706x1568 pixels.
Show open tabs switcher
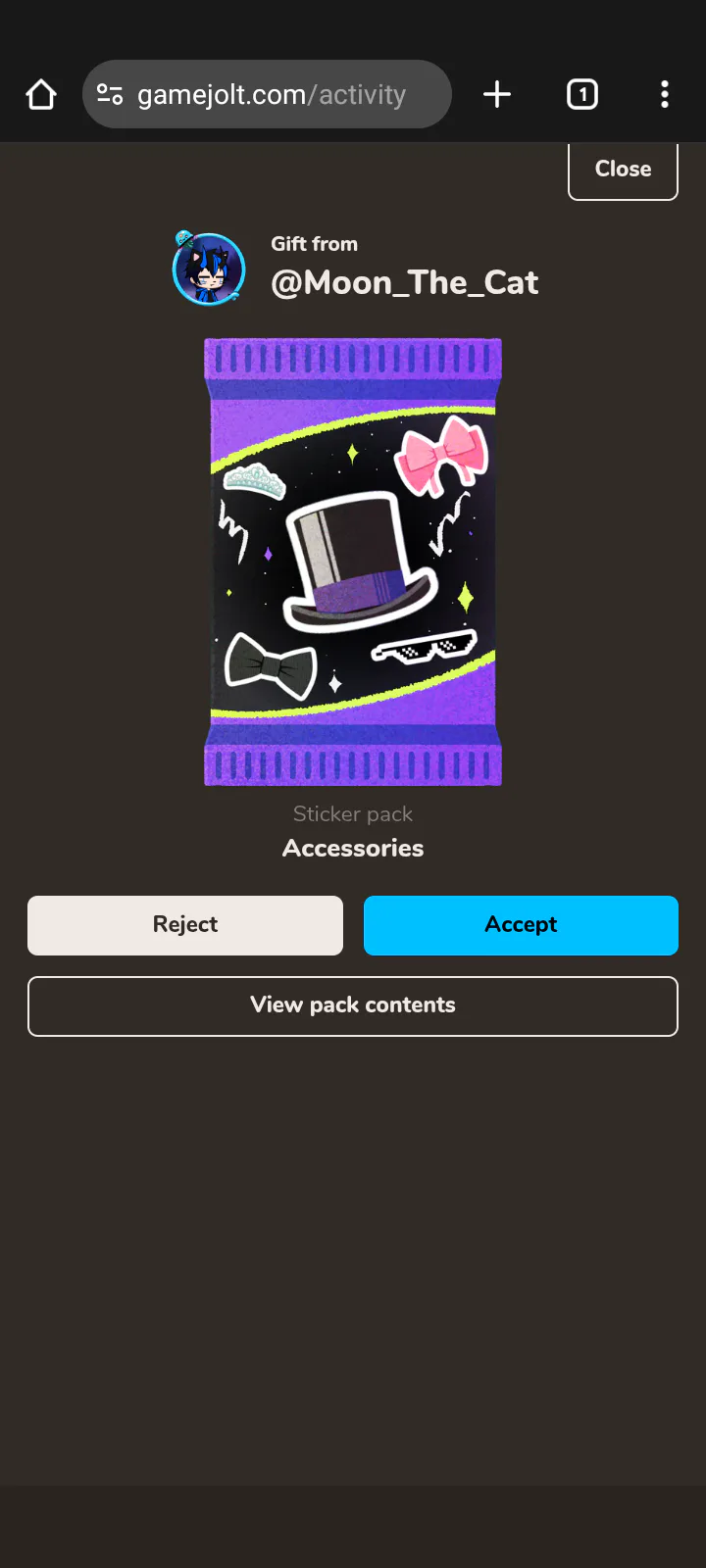(x=582, y=94)
